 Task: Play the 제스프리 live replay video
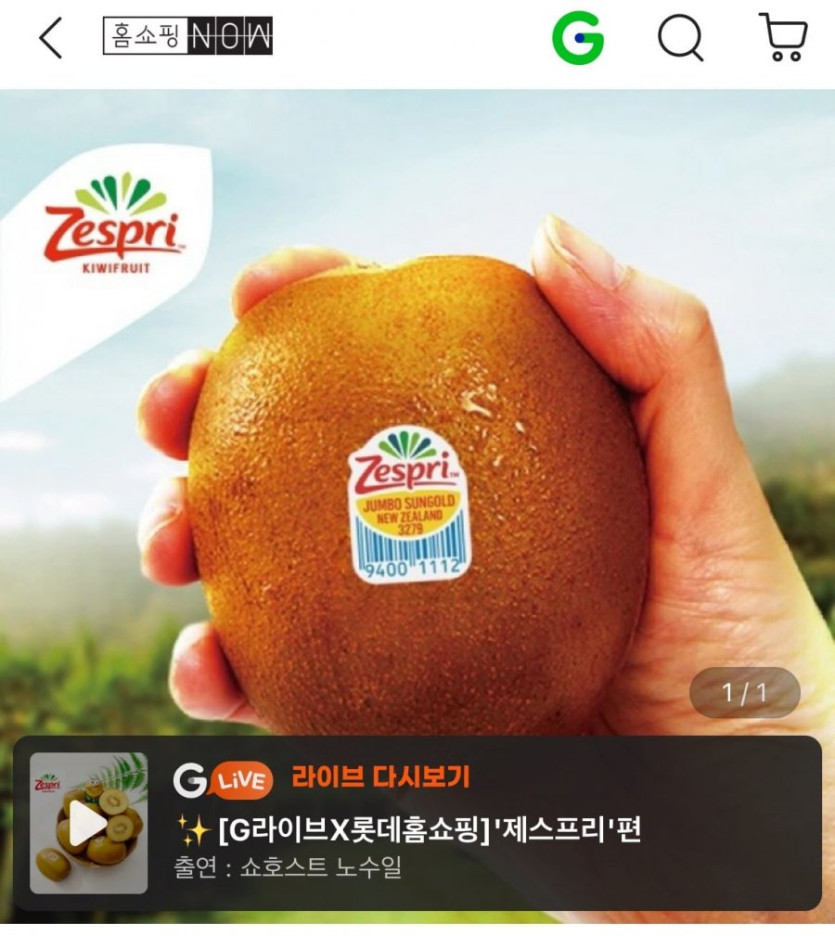(88, 823)
